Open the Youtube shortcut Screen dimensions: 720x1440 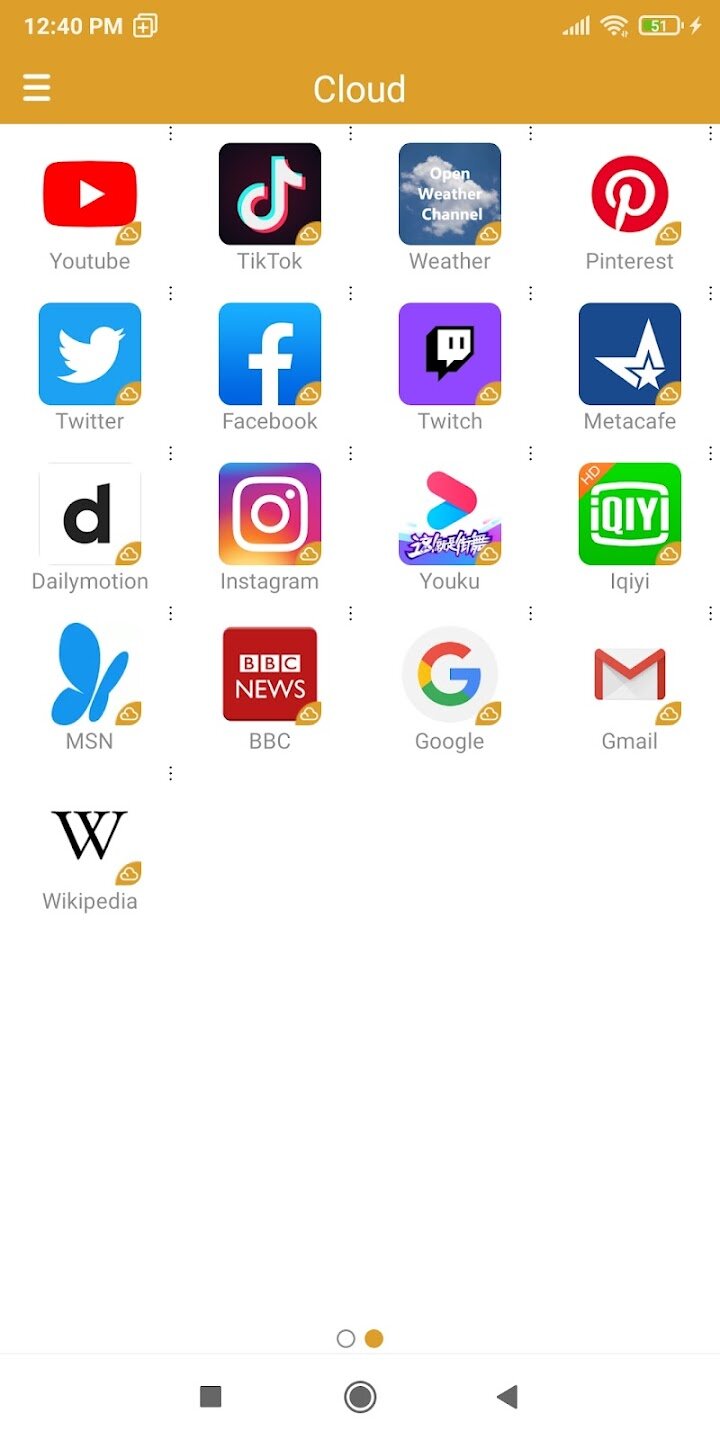tap(90, 194)
